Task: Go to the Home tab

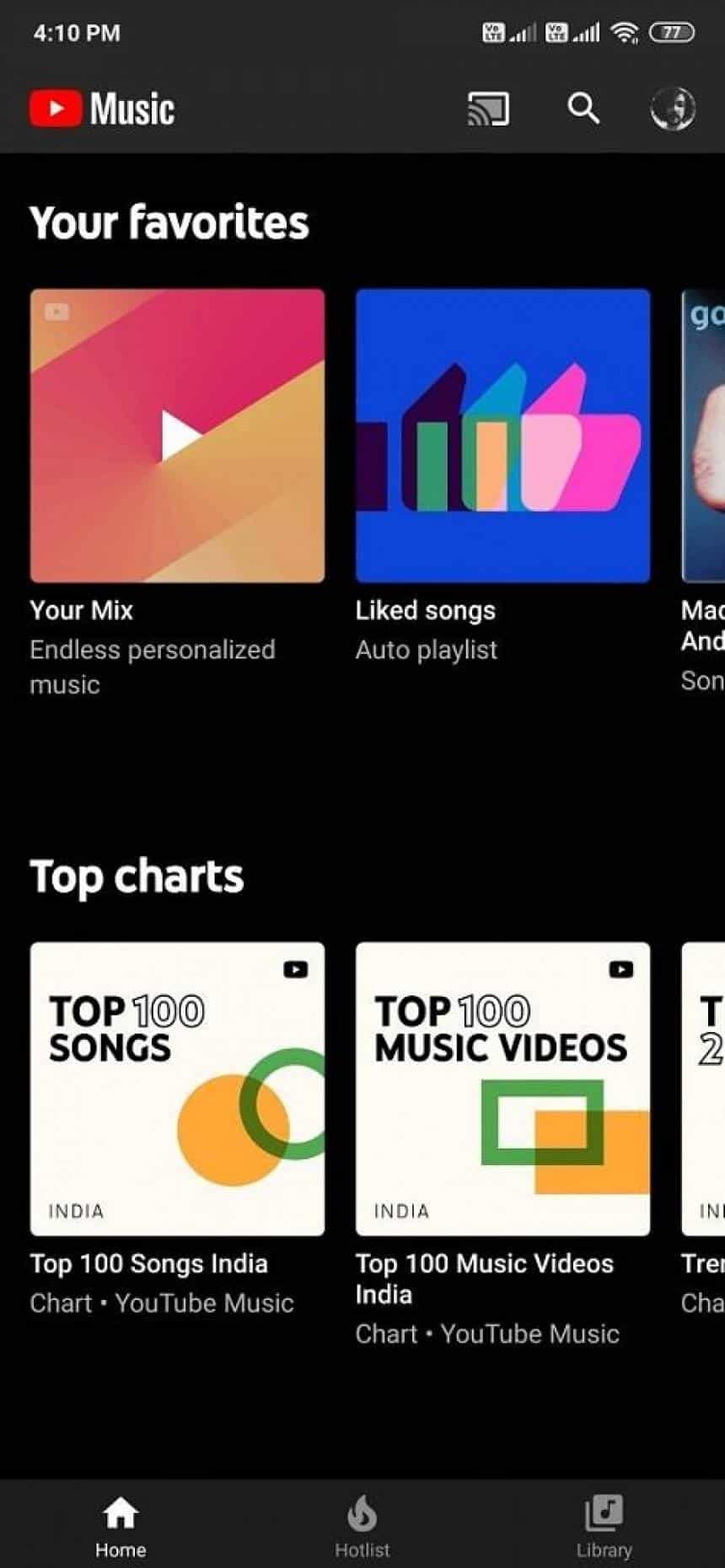Action: click(x=121, y=1525)
